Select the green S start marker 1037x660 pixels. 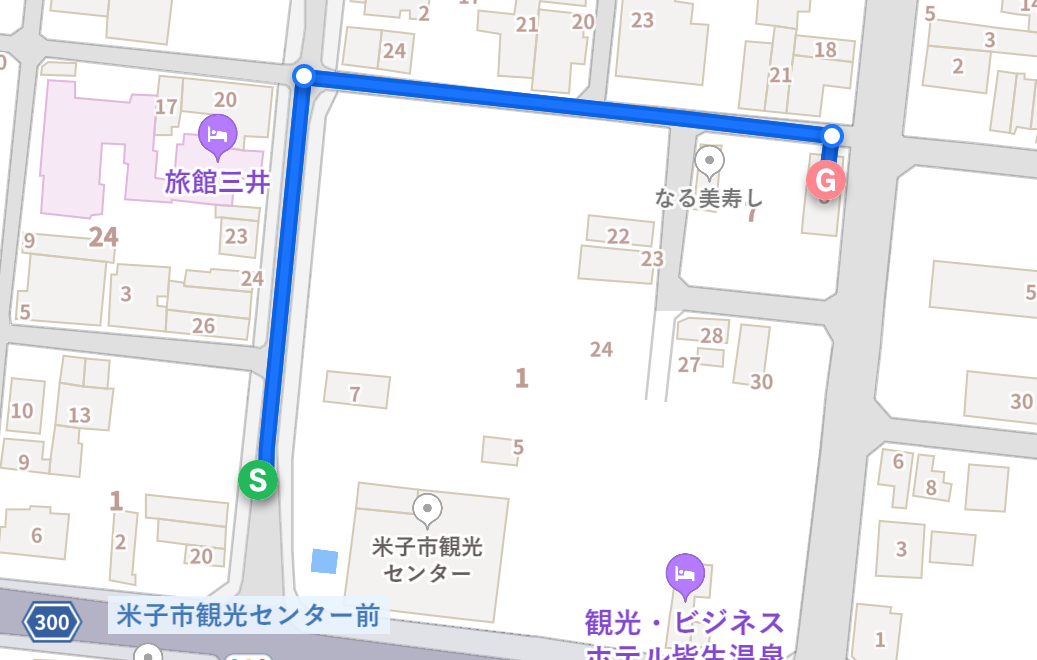click(257, 480)
